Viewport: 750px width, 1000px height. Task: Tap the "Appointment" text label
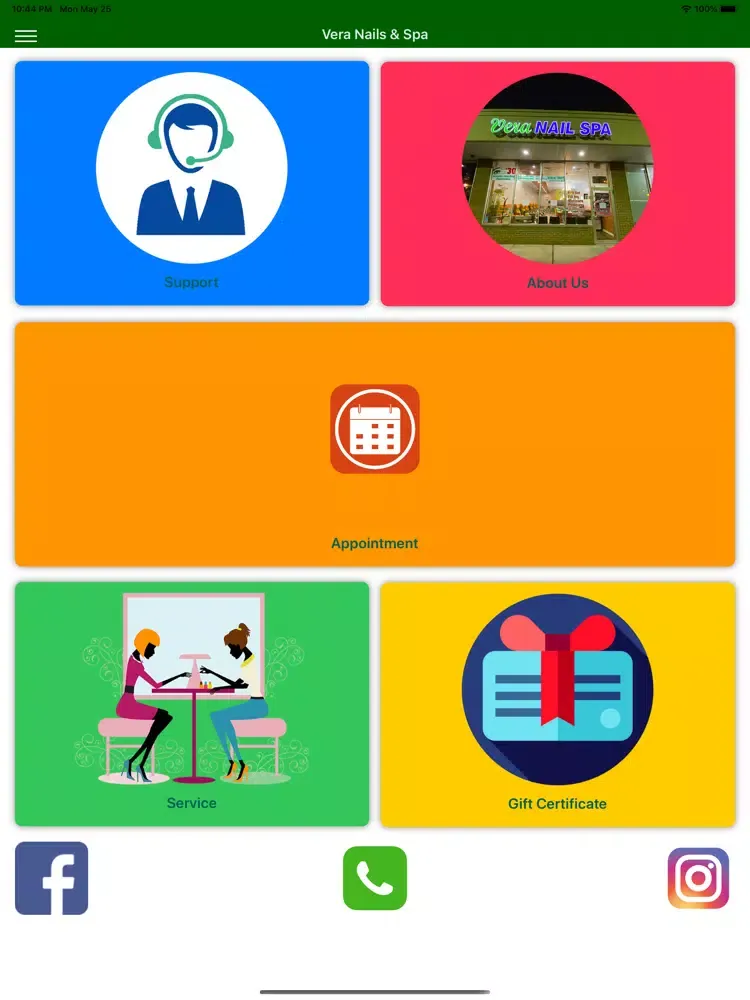[x=374, y=543]
